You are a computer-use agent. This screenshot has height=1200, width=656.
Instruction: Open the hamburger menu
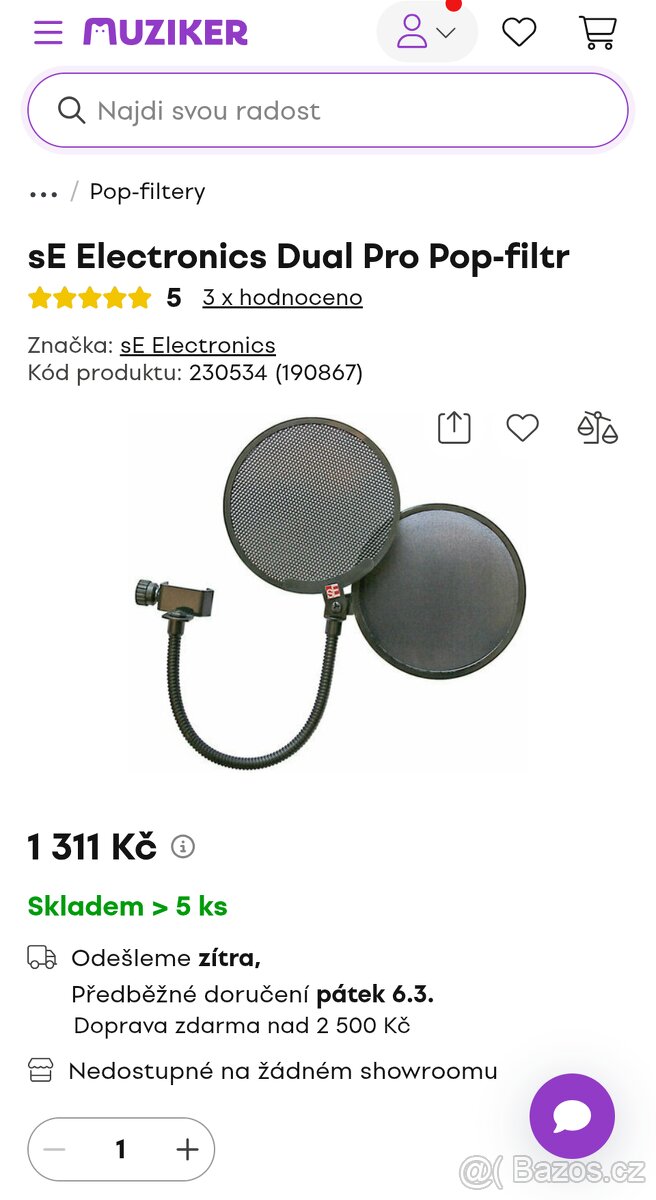(48, 32)
